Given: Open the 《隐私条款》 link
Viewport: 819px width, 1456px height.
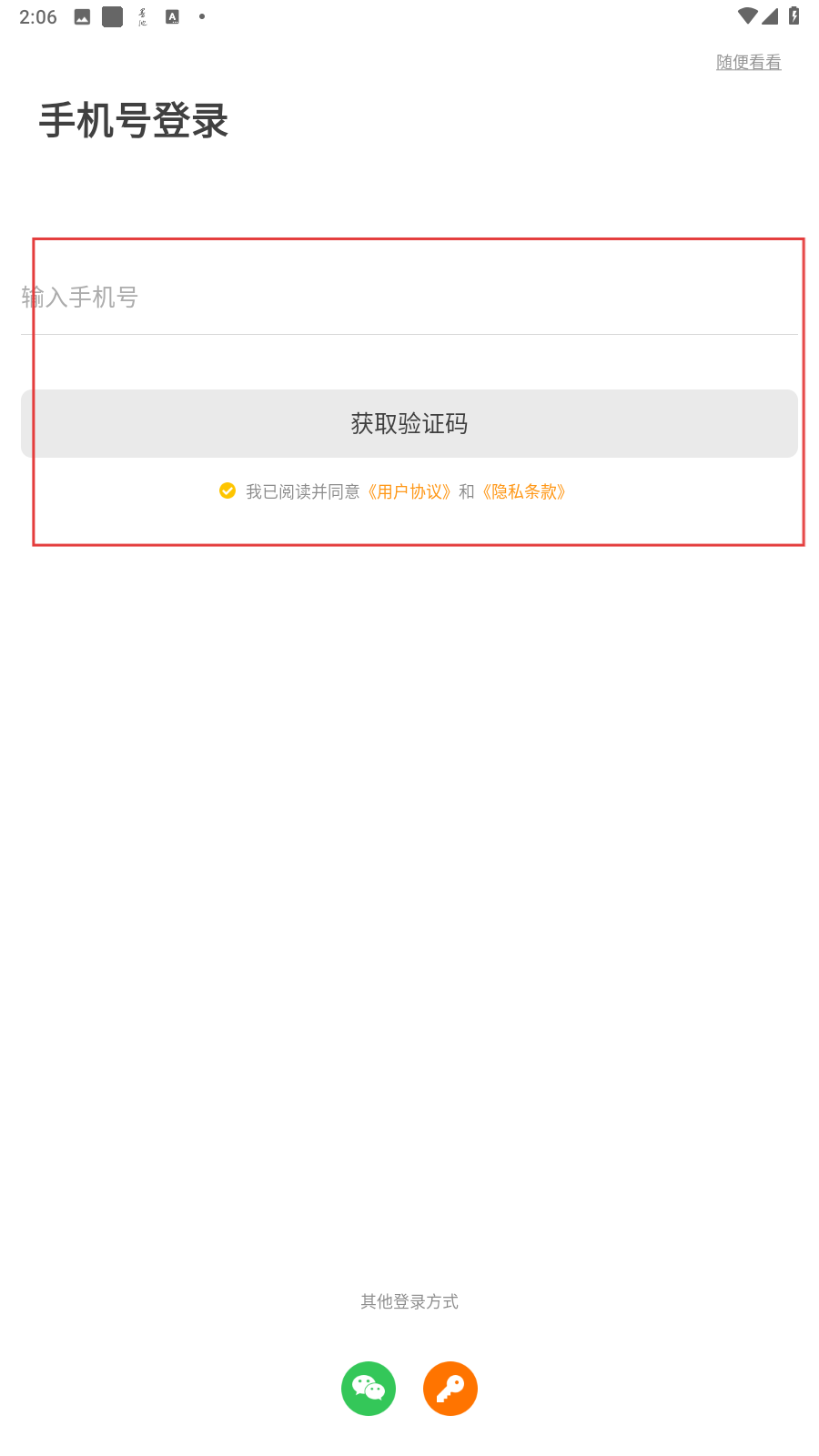Looking at the screenshot, I should (523, 491).
